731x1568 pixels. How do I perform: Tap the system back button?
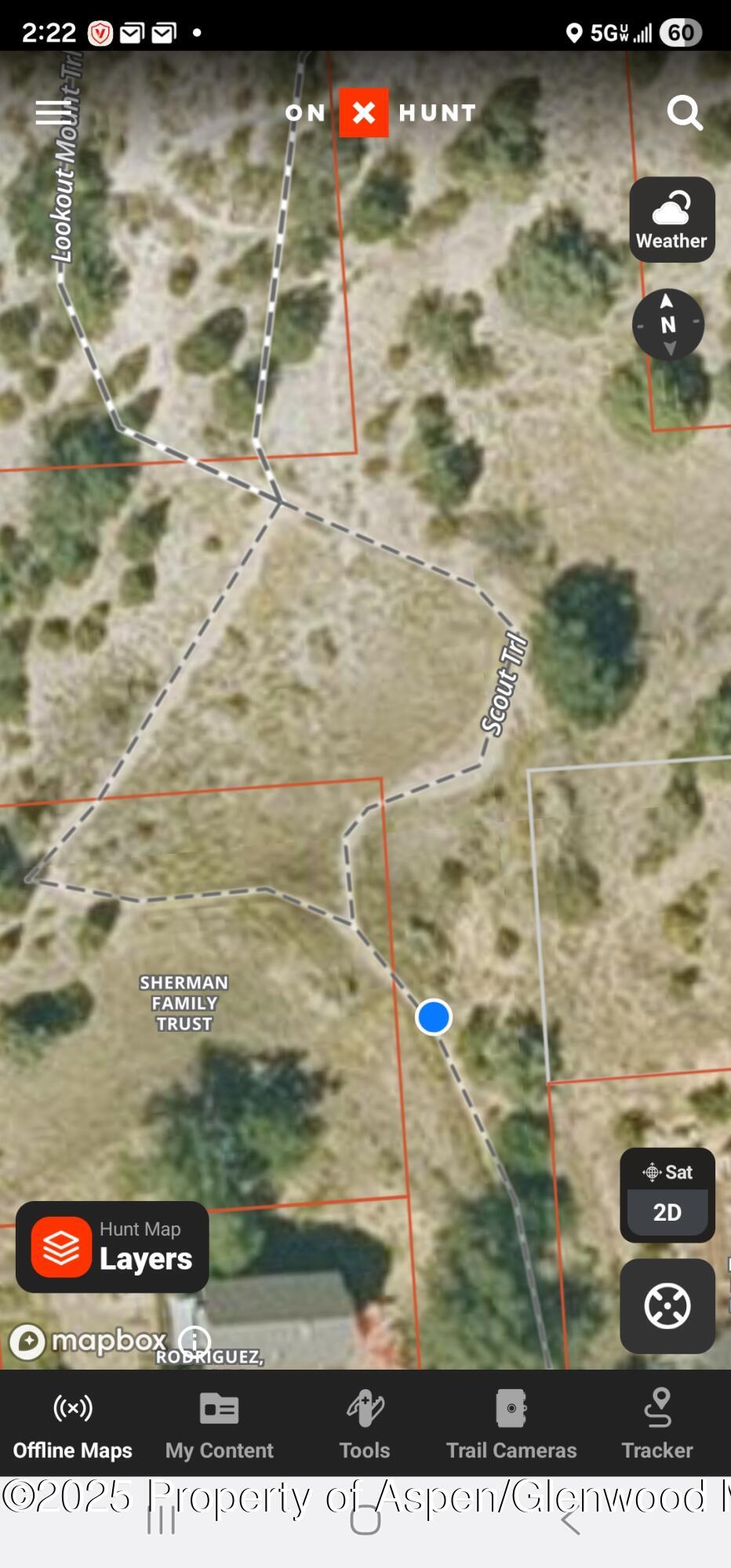[x=570, y=1520]
